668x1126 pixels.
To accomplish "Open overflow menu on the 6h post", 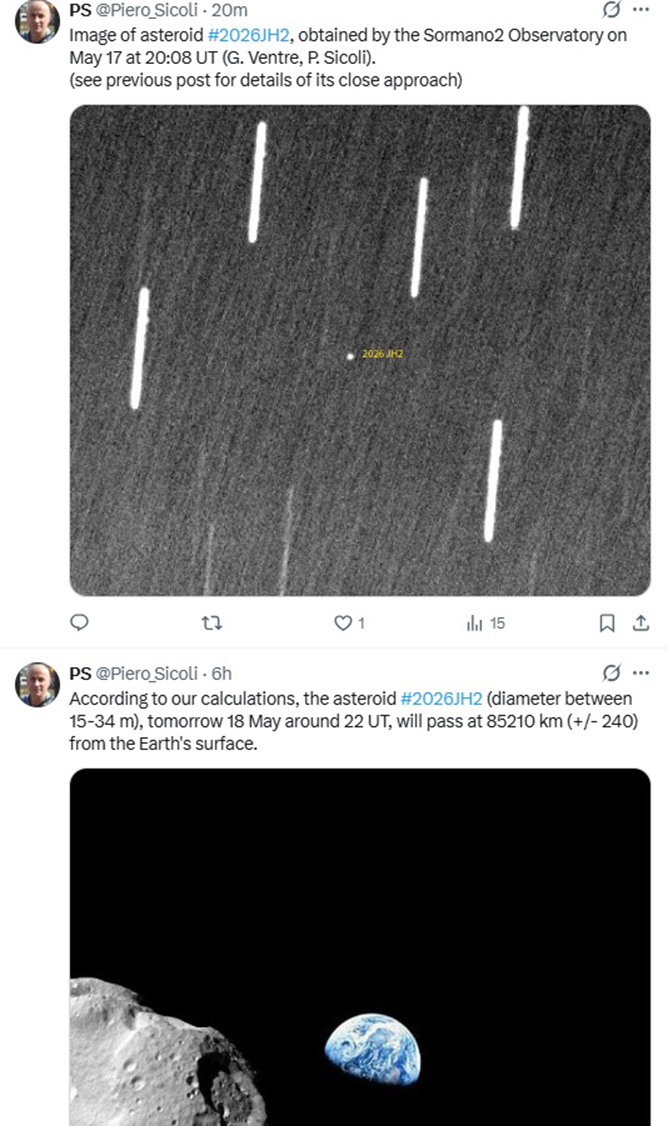I will click(x=641, y=673).
